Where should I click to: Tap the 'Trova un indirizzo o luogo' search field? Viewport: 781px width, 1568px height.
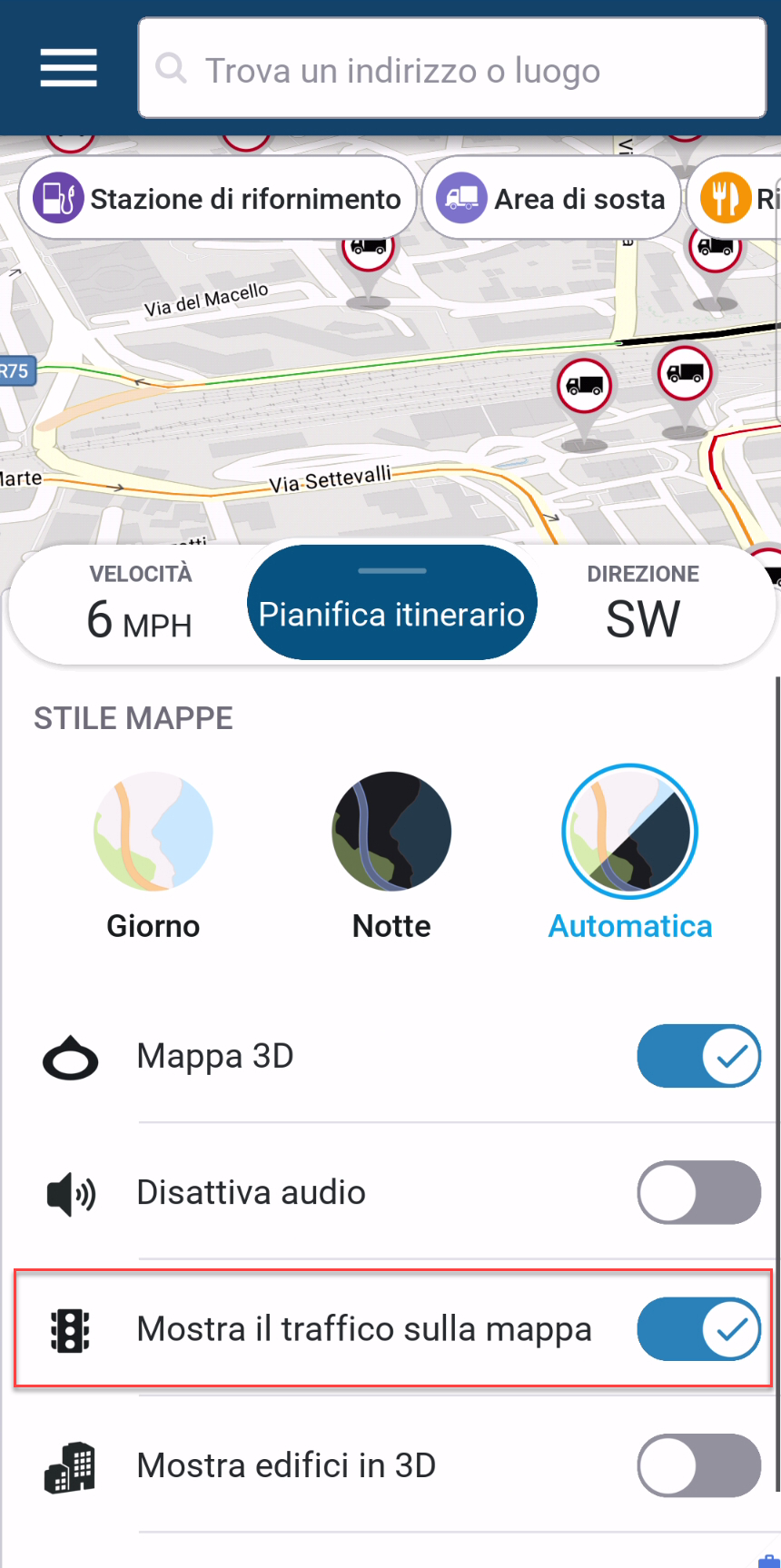(x=452, y=69)
